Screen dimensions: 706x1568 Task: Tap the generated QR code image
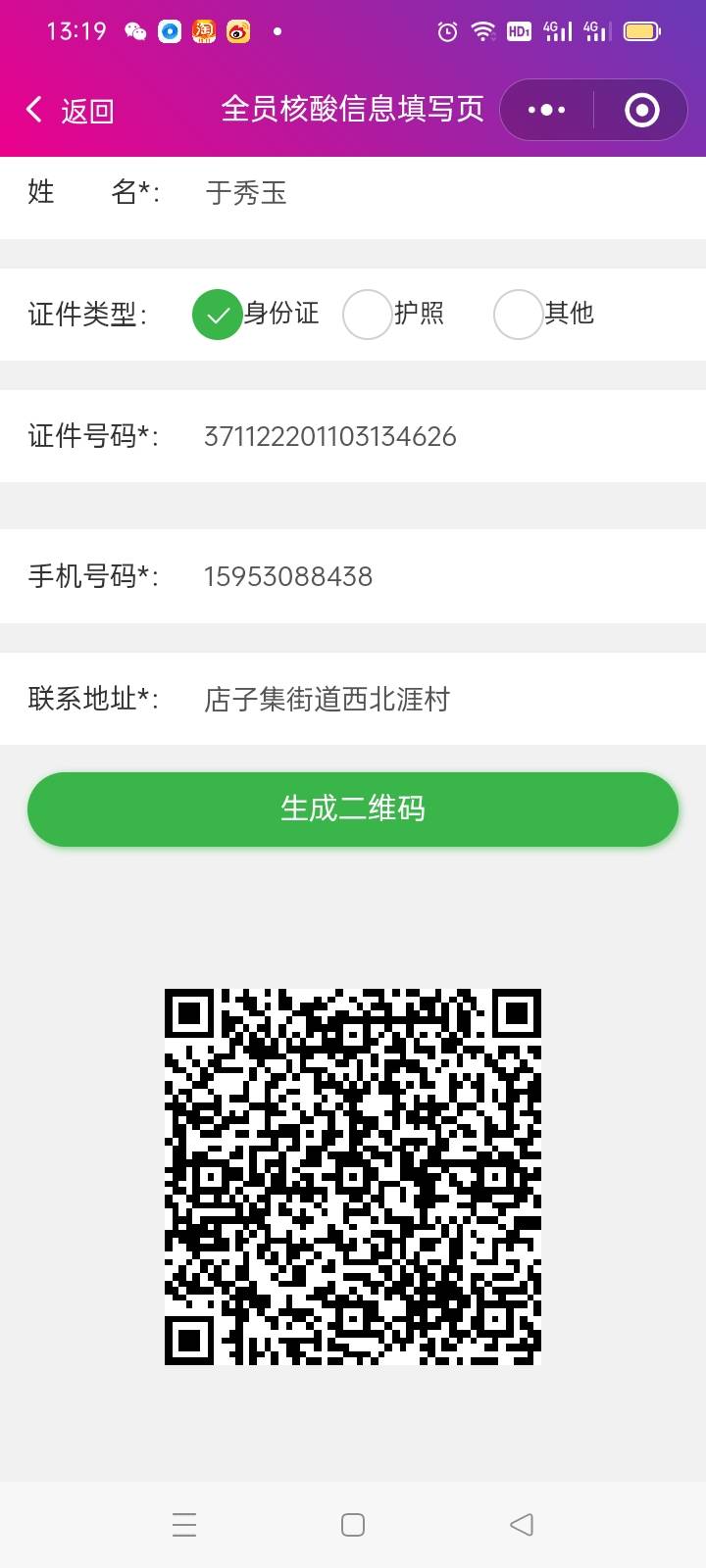(x=353, y=1176)
